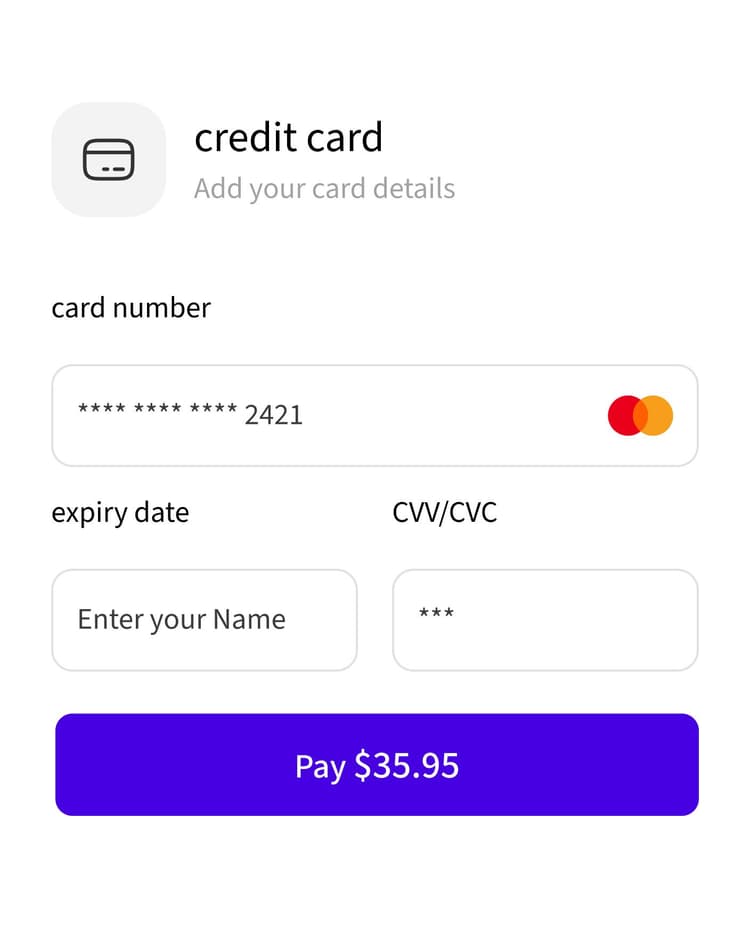
Task: Focus the CVV/CVC field showing asterisks
Action: coord(545,620)
